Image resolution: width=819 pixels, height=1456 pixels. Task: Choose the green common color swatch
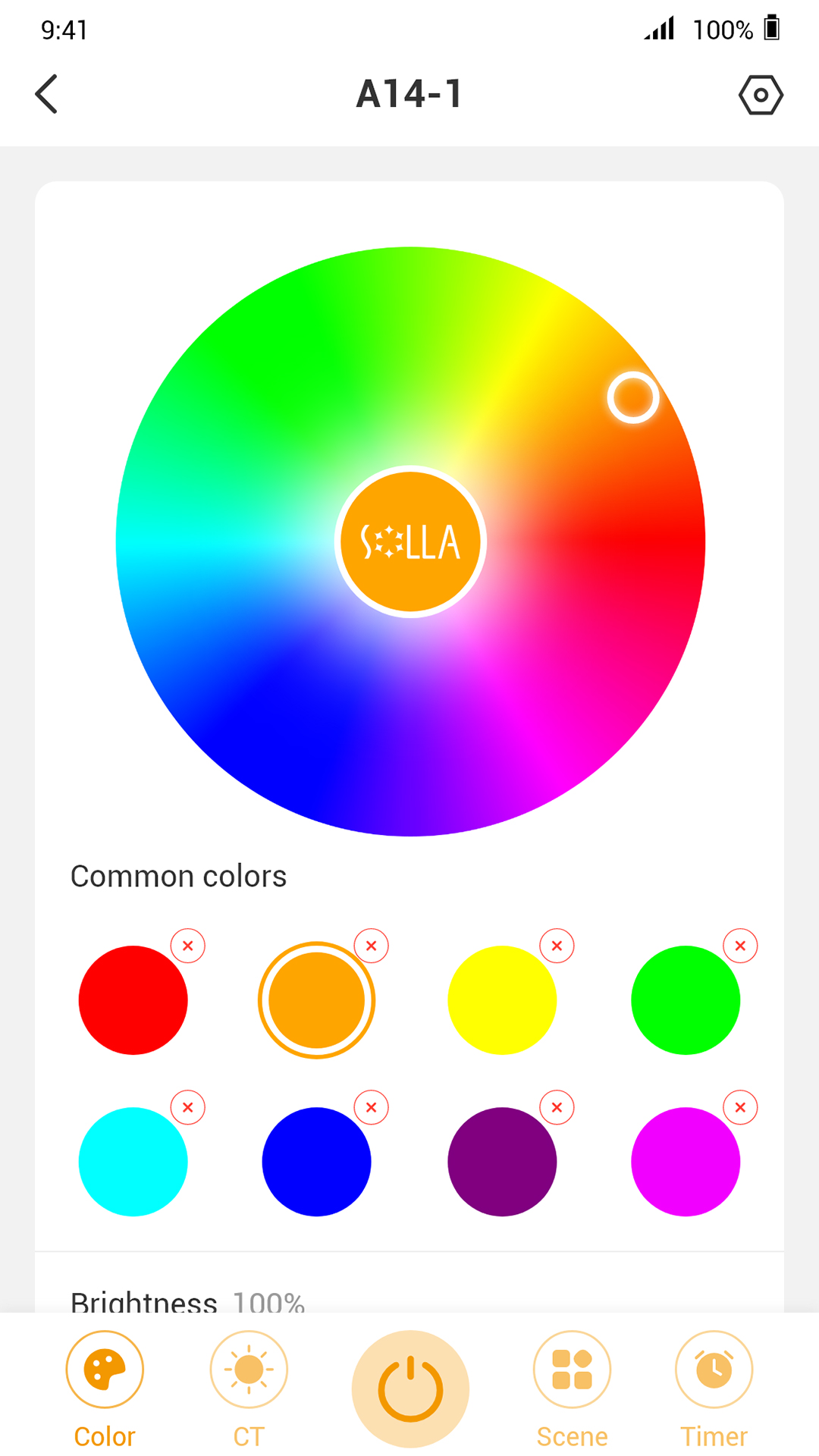686,1000
